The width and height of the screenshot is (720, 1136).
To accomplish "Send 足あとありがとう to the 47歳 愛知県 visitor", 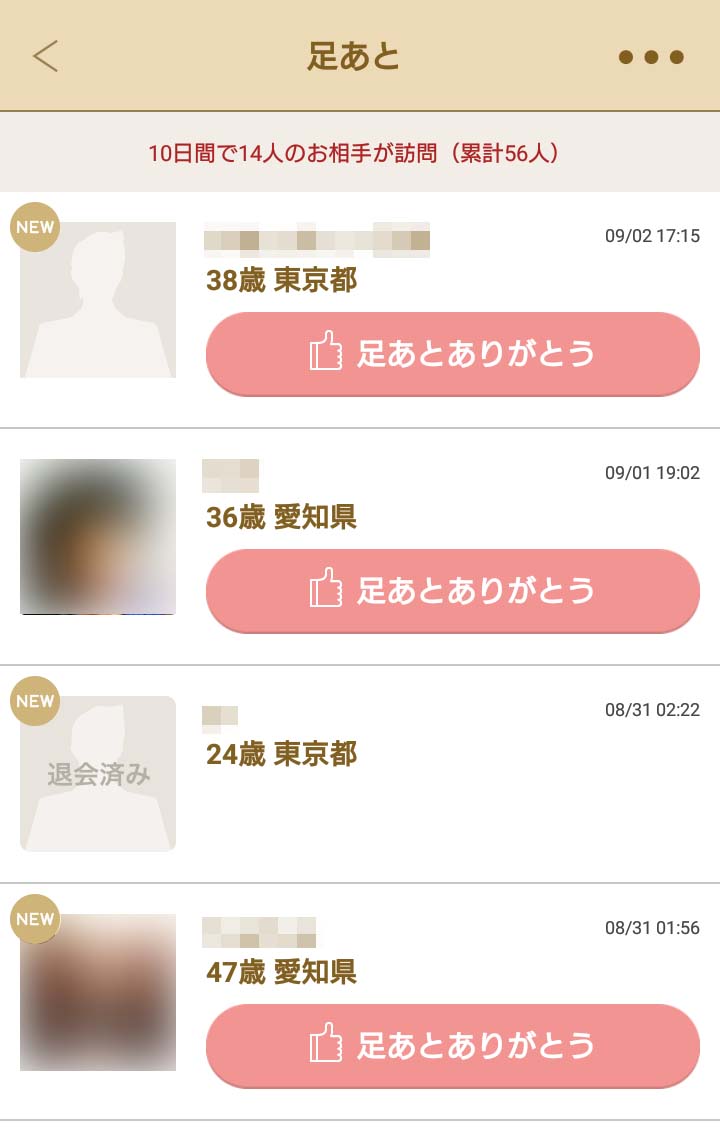I will click(x=452, y=1045).
